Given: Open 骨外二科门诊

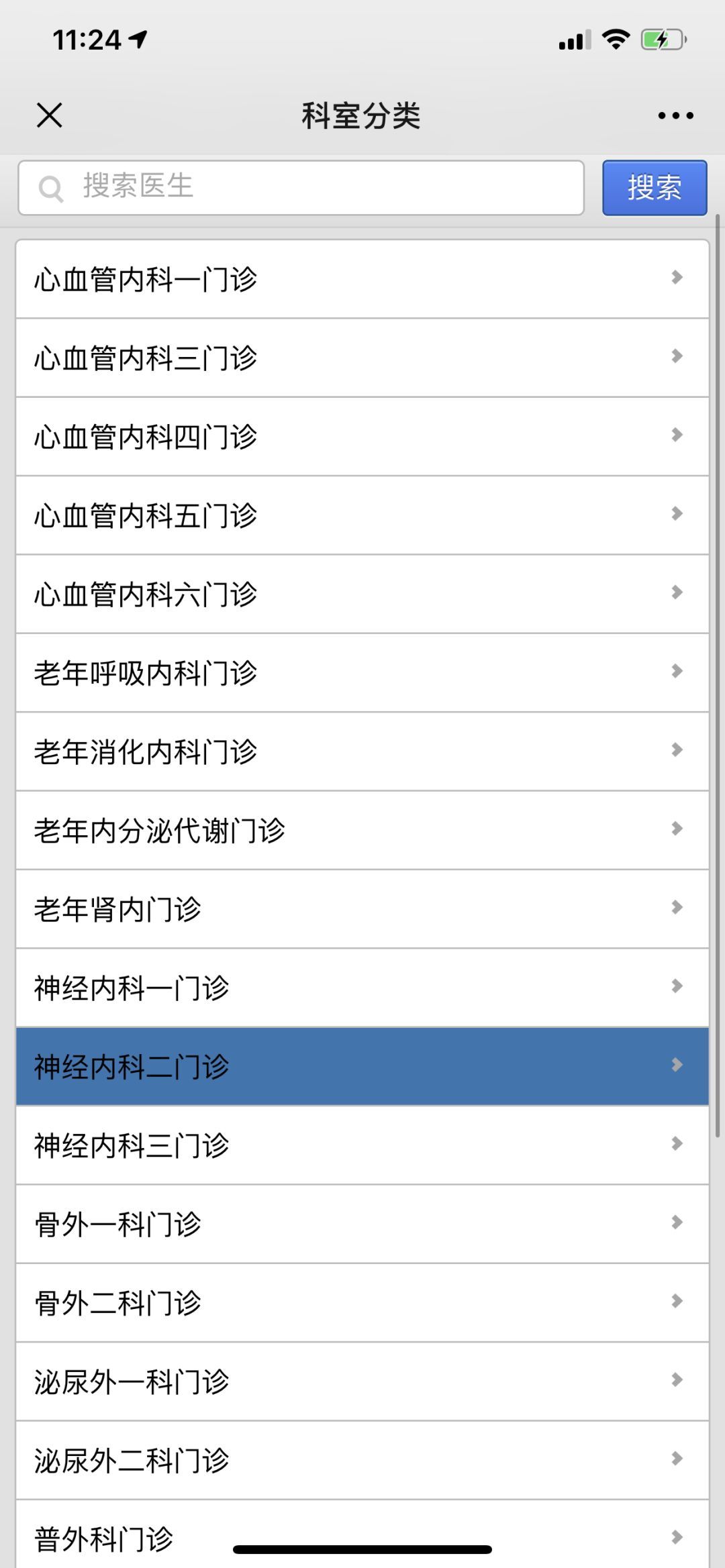Looking at the screenshot, I should click(362, 1302).
